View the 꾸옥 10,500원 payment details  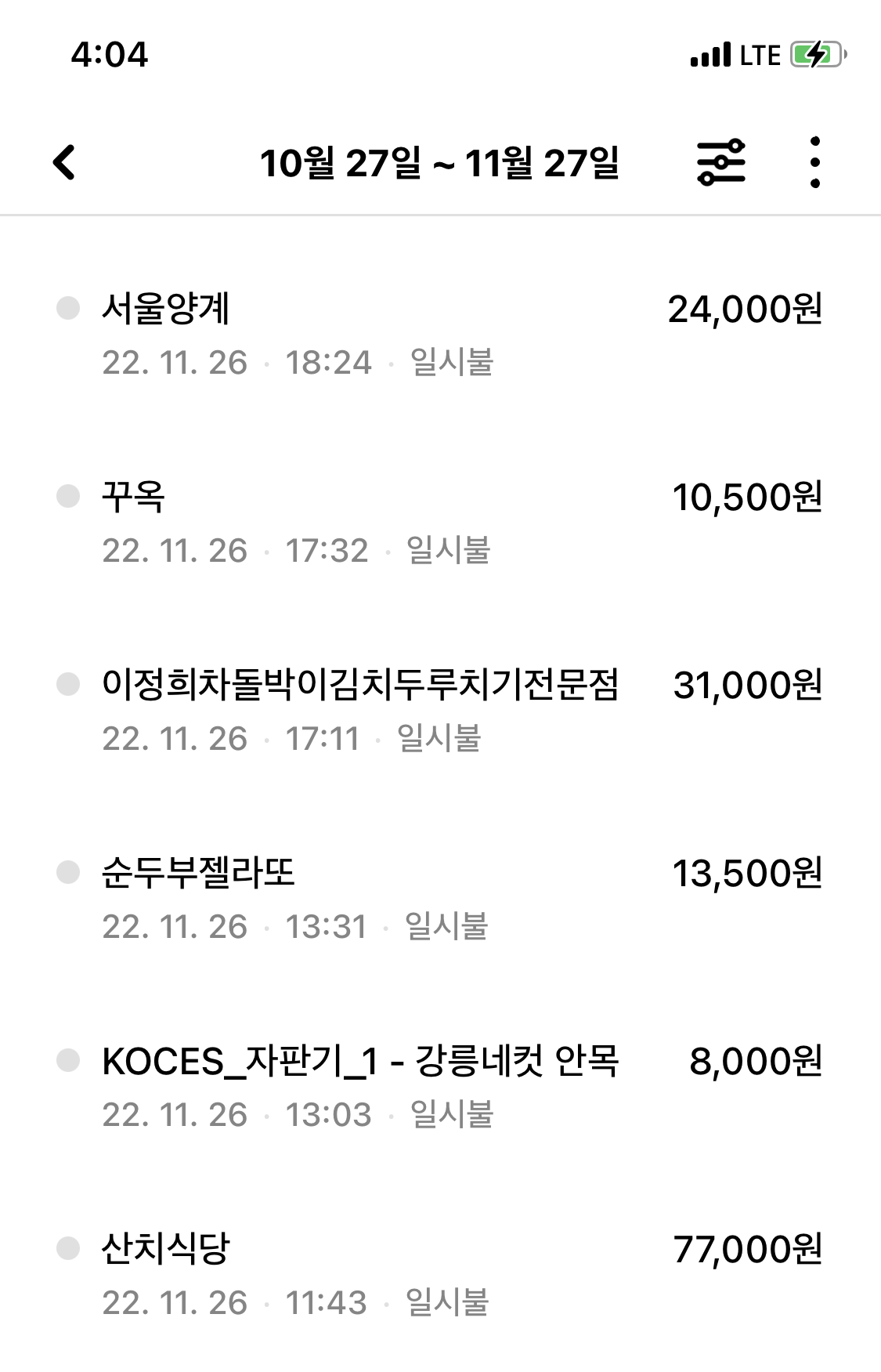(x=439, y=523)
